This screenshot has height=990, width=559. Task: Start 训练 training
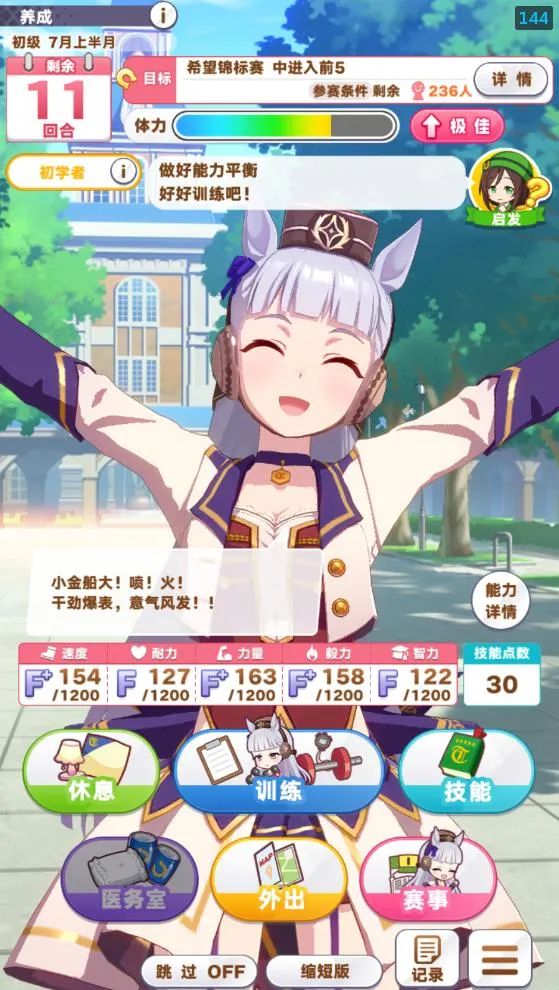click(279, 771)
